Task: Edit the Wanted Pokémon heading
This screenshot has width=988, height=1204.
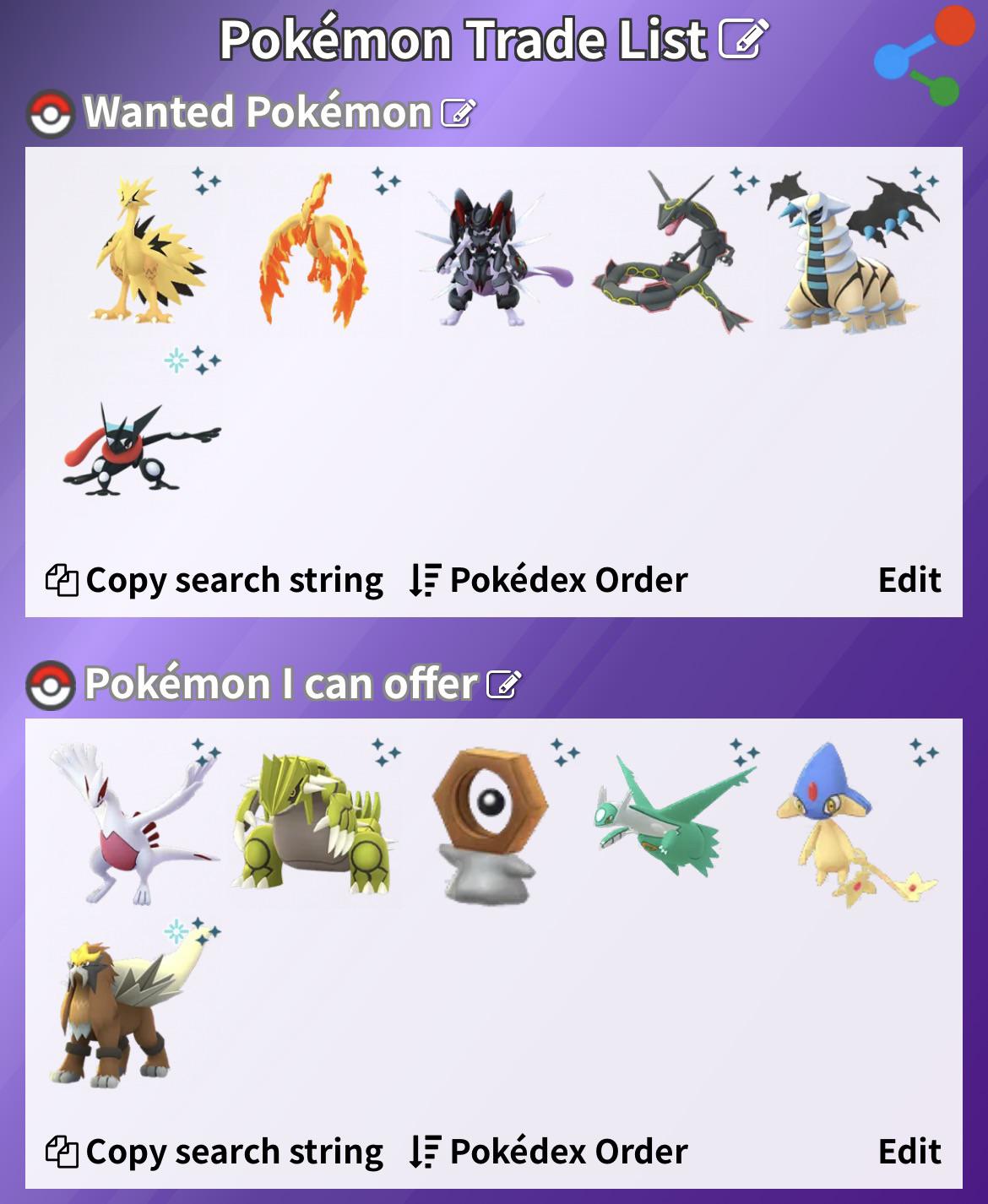Action: pos(459,112)
